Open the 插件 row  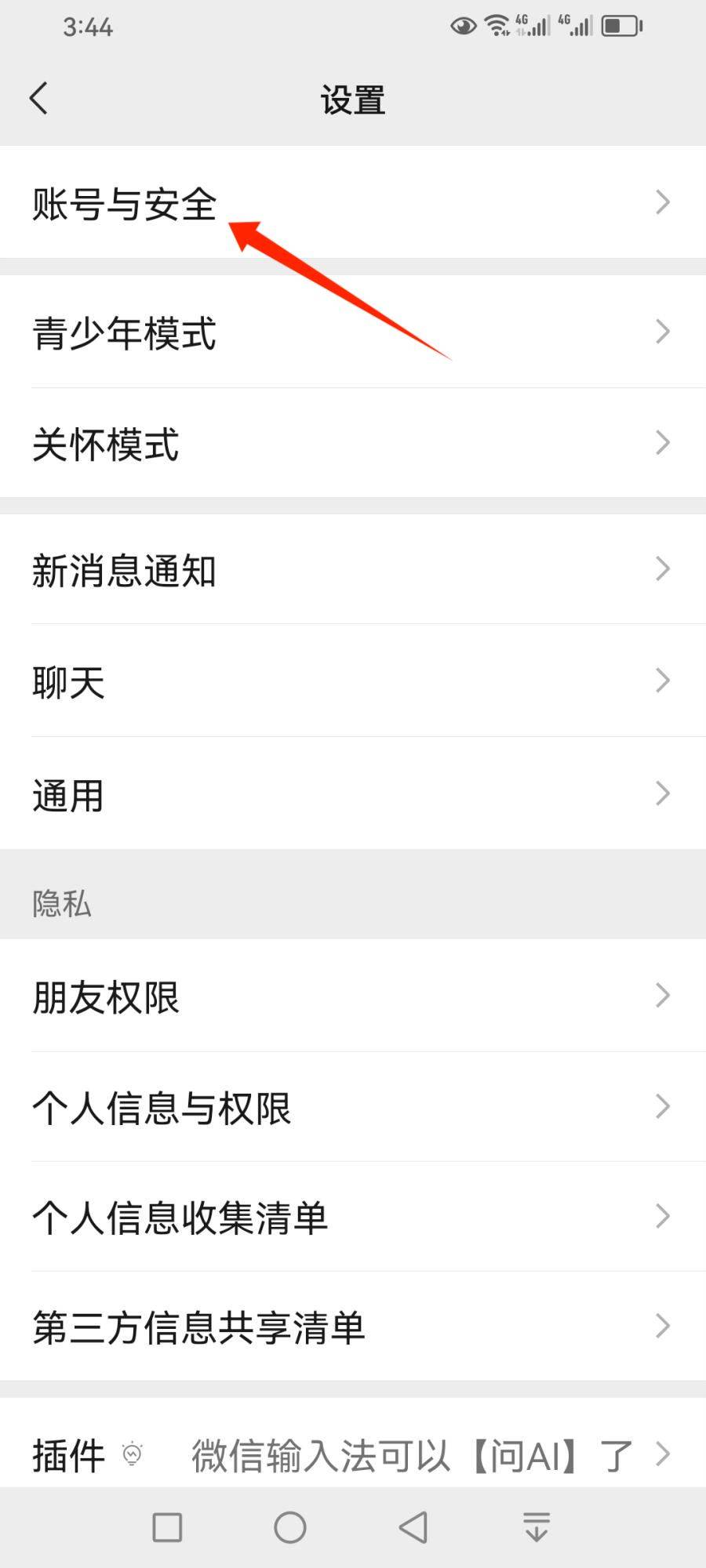pos(353,1454)
